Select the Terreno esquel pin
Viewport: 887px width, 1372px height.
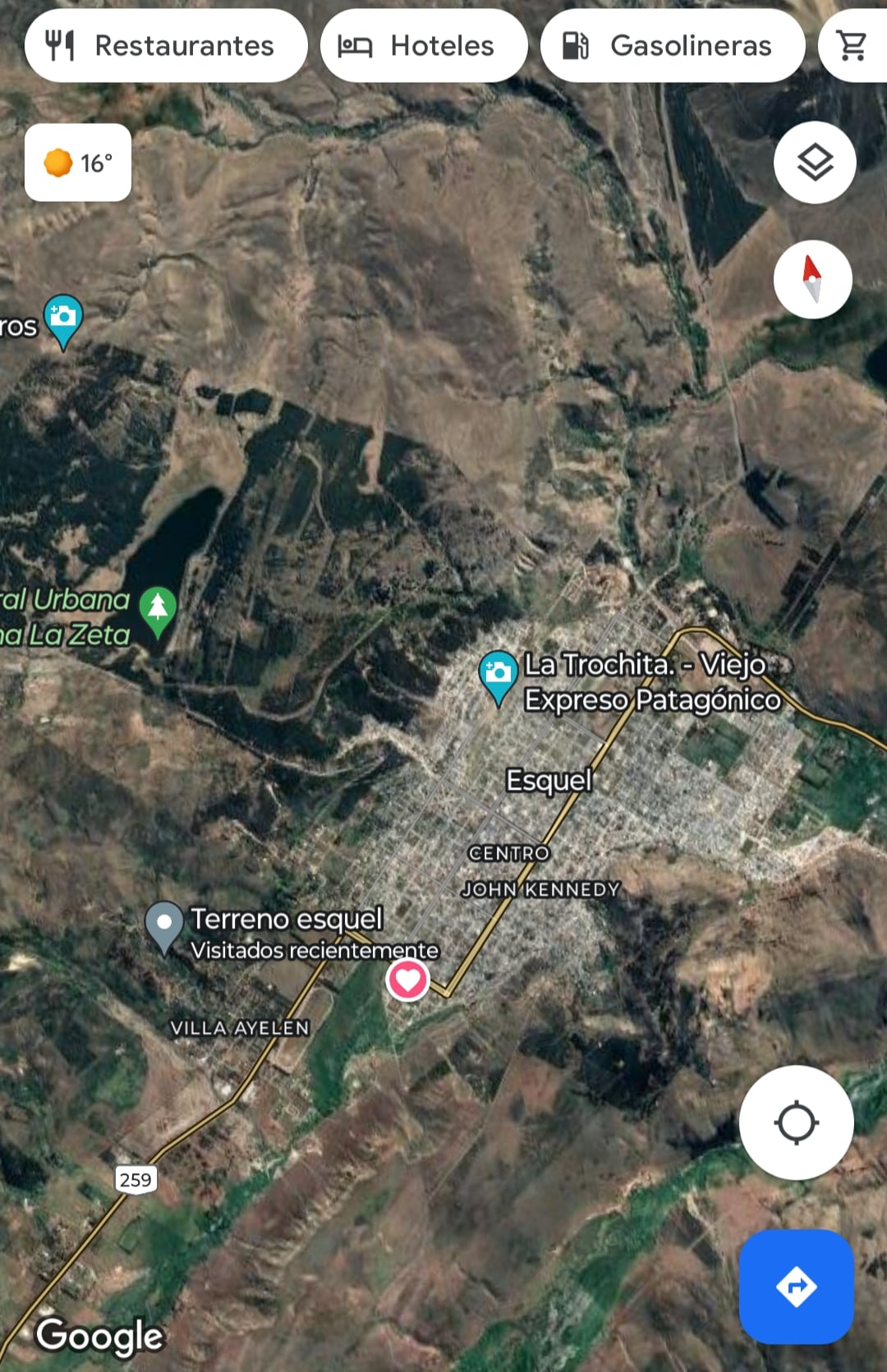point(164,925)
